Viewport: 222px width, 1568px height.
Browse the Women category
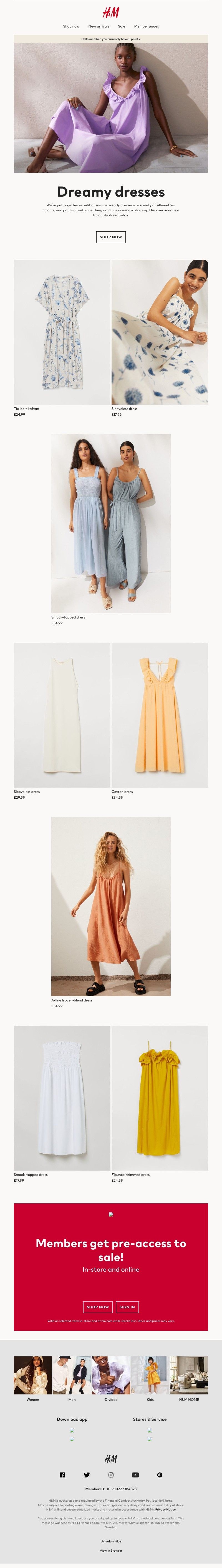pyautogui.click(x=33, y=1376)
